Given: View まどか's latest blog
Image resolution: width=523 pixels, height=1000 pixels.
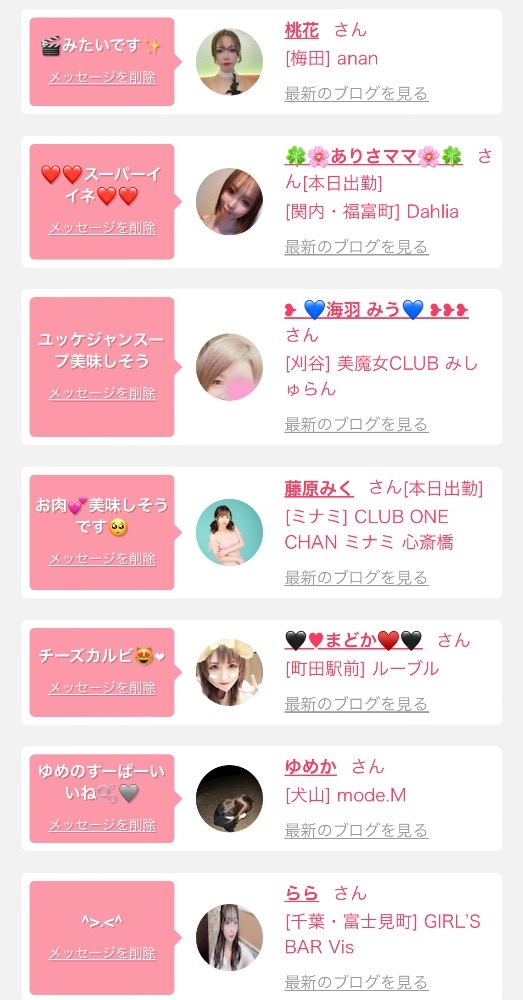Looking at the screenshot, I should point(356,704).
